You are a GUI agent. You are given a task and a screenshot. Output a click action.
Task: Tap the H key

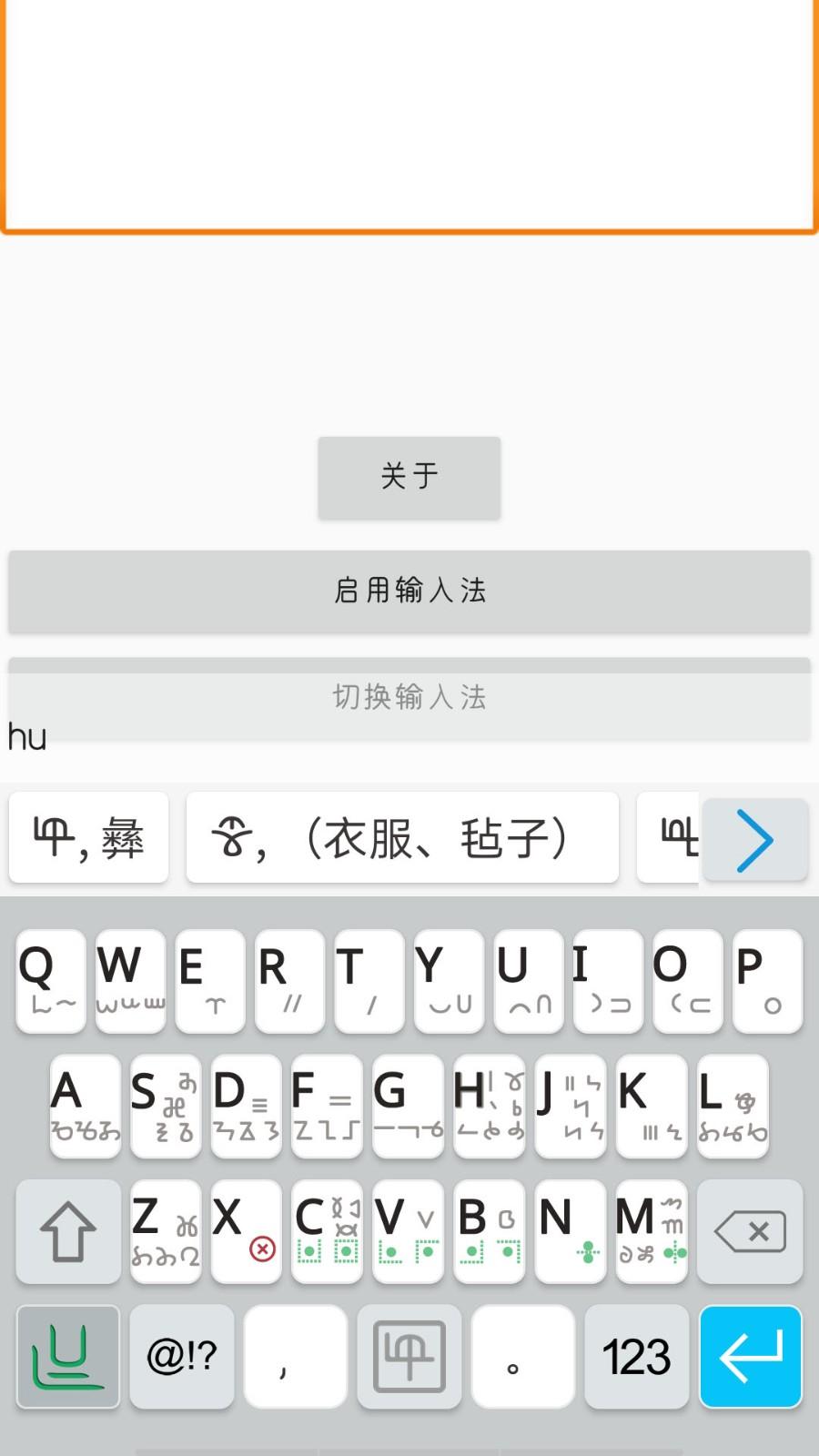click(490, 1107)
